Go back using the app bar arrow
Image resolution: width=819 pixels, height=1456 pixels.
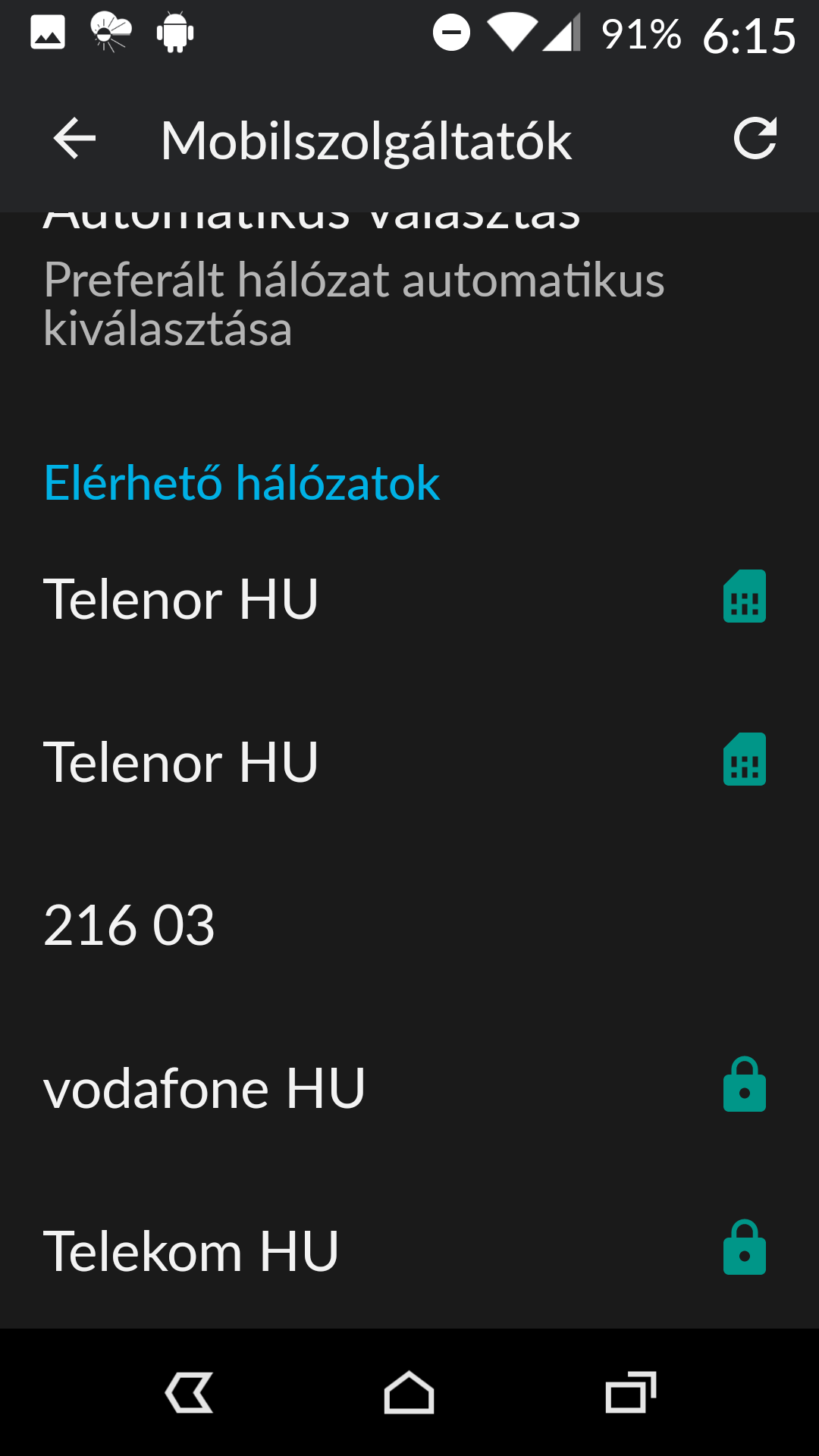pos(74,139)
